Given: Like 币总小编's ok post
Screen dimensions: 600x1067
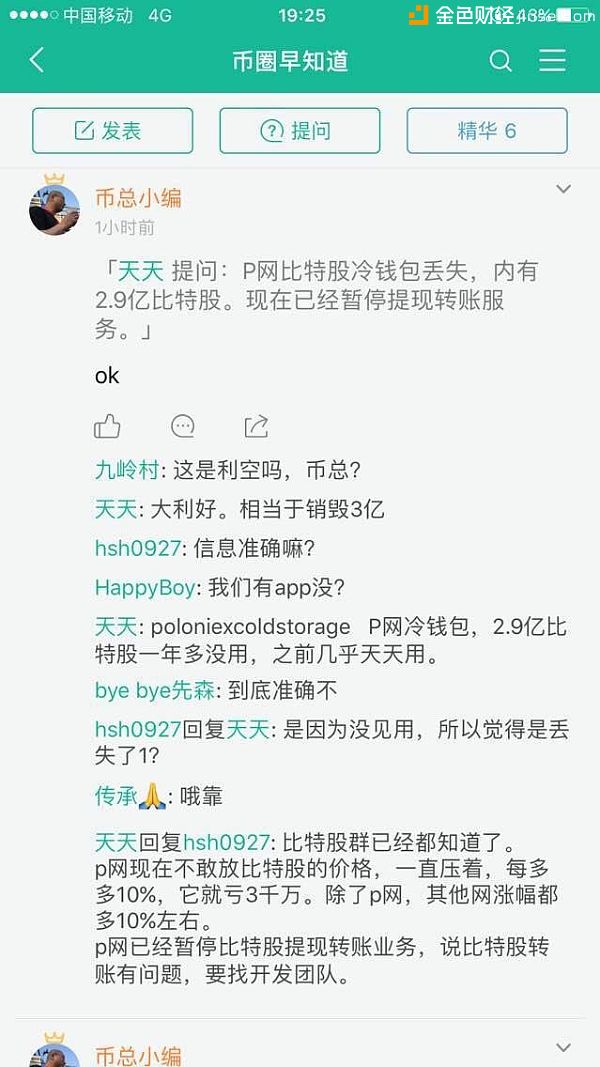Looking at the screenshot, I should point(107,427).
